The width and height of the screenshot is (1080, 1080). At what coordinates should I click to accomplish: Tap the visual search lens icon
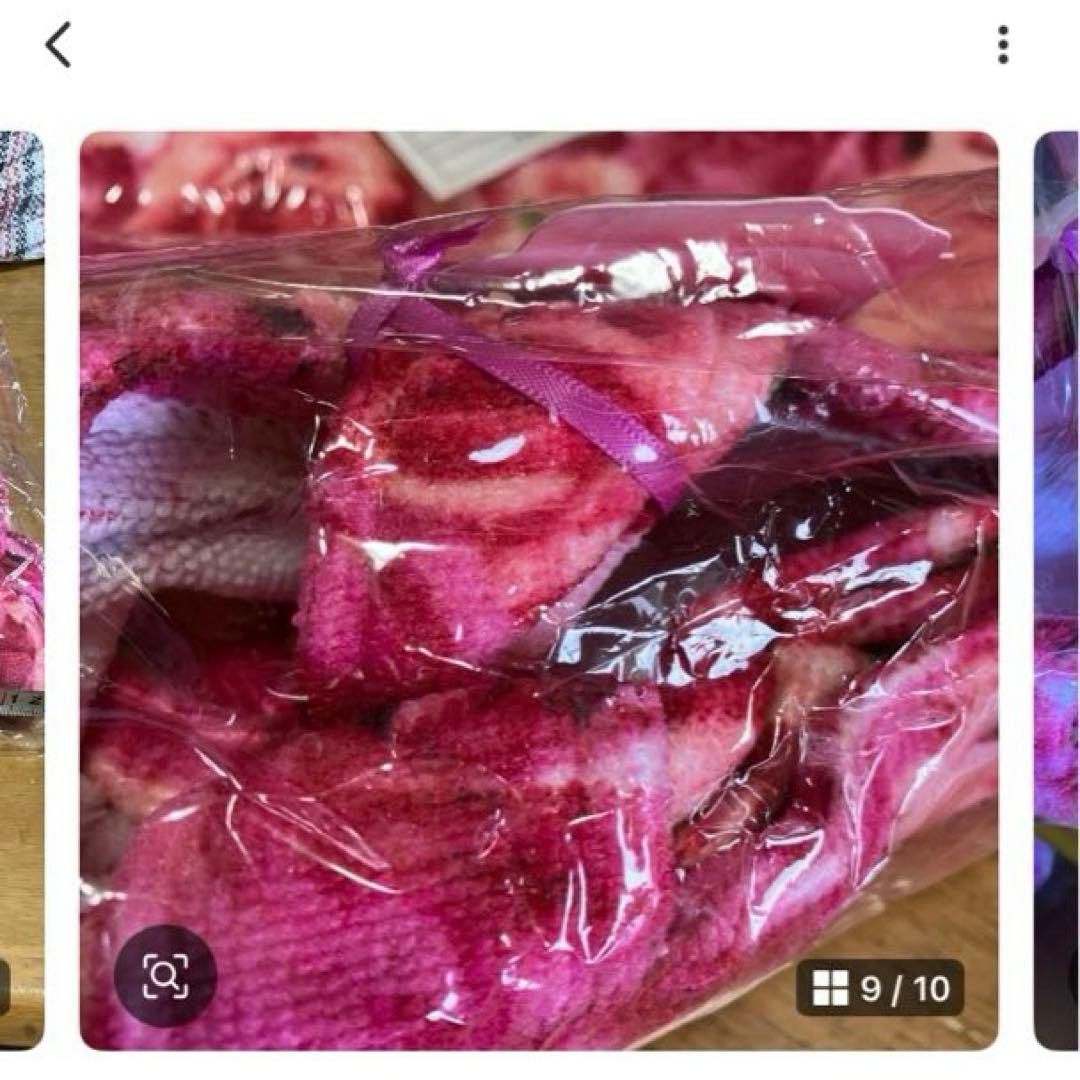point(165,975)
